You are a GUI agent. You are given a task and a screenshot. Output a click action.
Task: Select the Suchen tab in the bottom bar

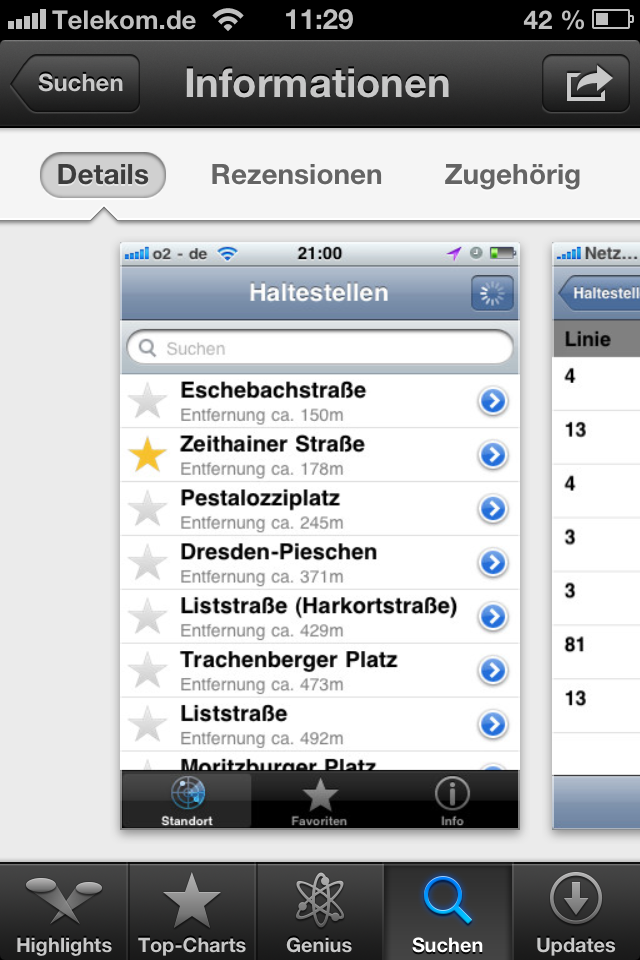(x=447, y=913)
